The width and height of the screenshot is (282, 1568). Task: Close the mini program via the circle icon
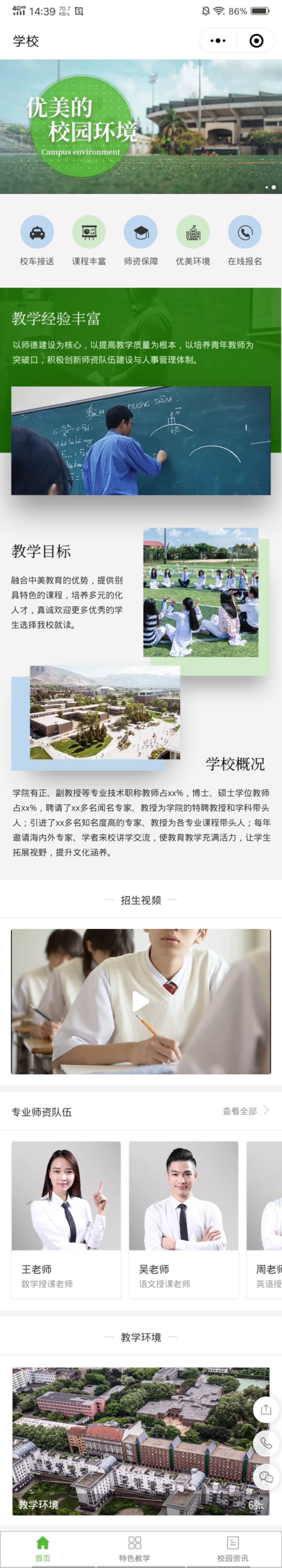(x=256, y=41)
